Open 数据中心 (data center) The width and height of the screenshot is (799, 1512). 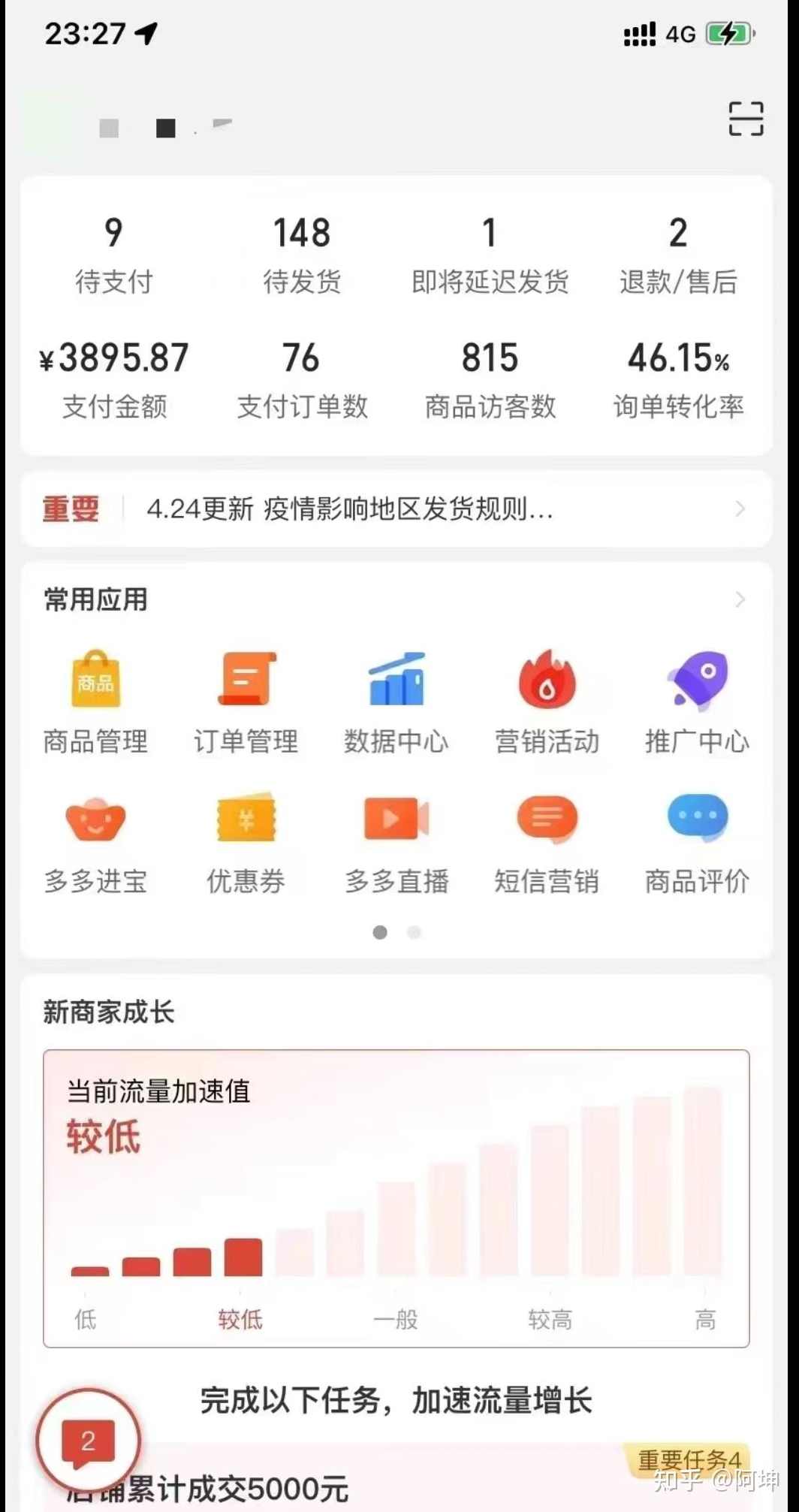(396, 699)
